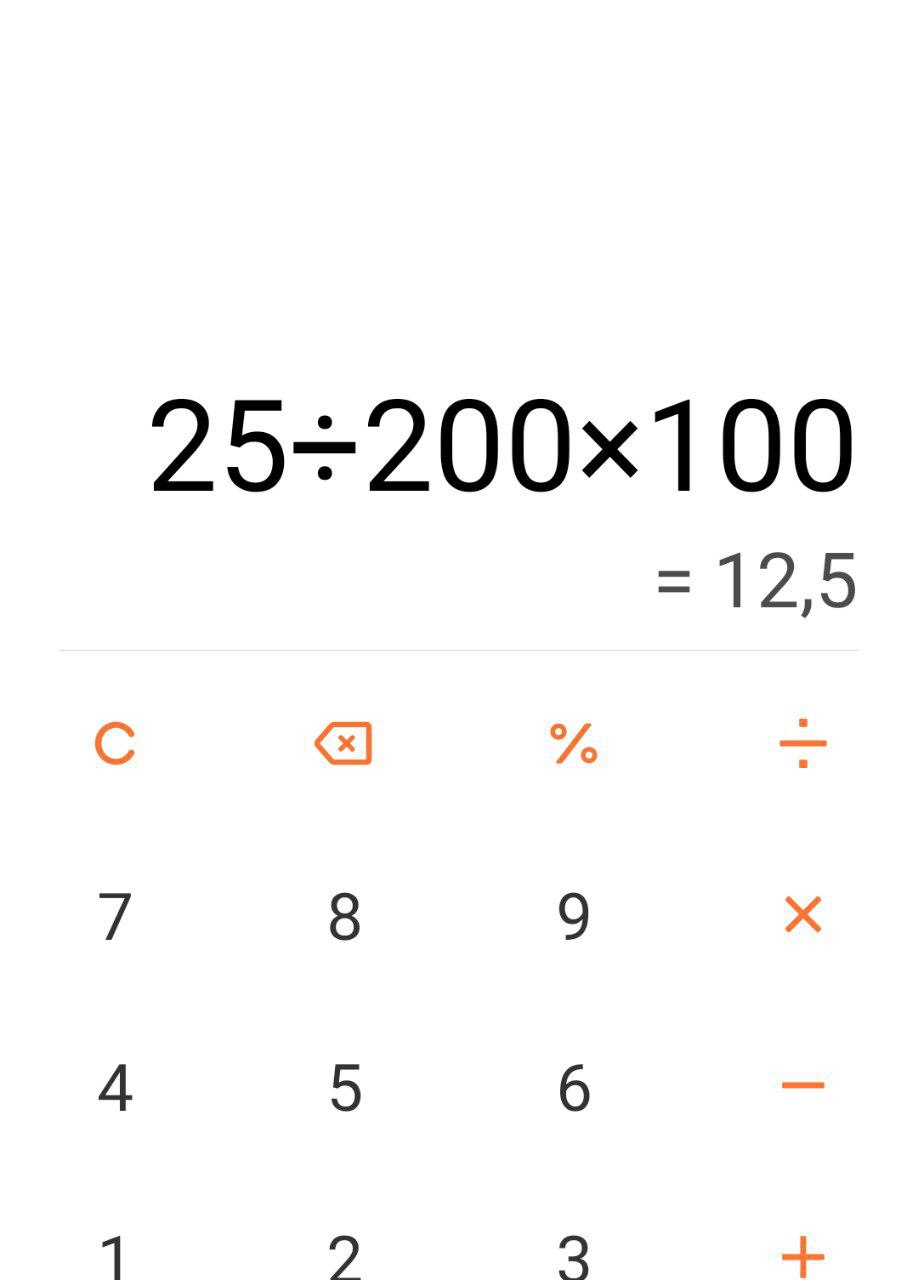The width and height of the screenshot is (918, 1280).
Task: Insert the minus operator
Action: [803, 1085]
